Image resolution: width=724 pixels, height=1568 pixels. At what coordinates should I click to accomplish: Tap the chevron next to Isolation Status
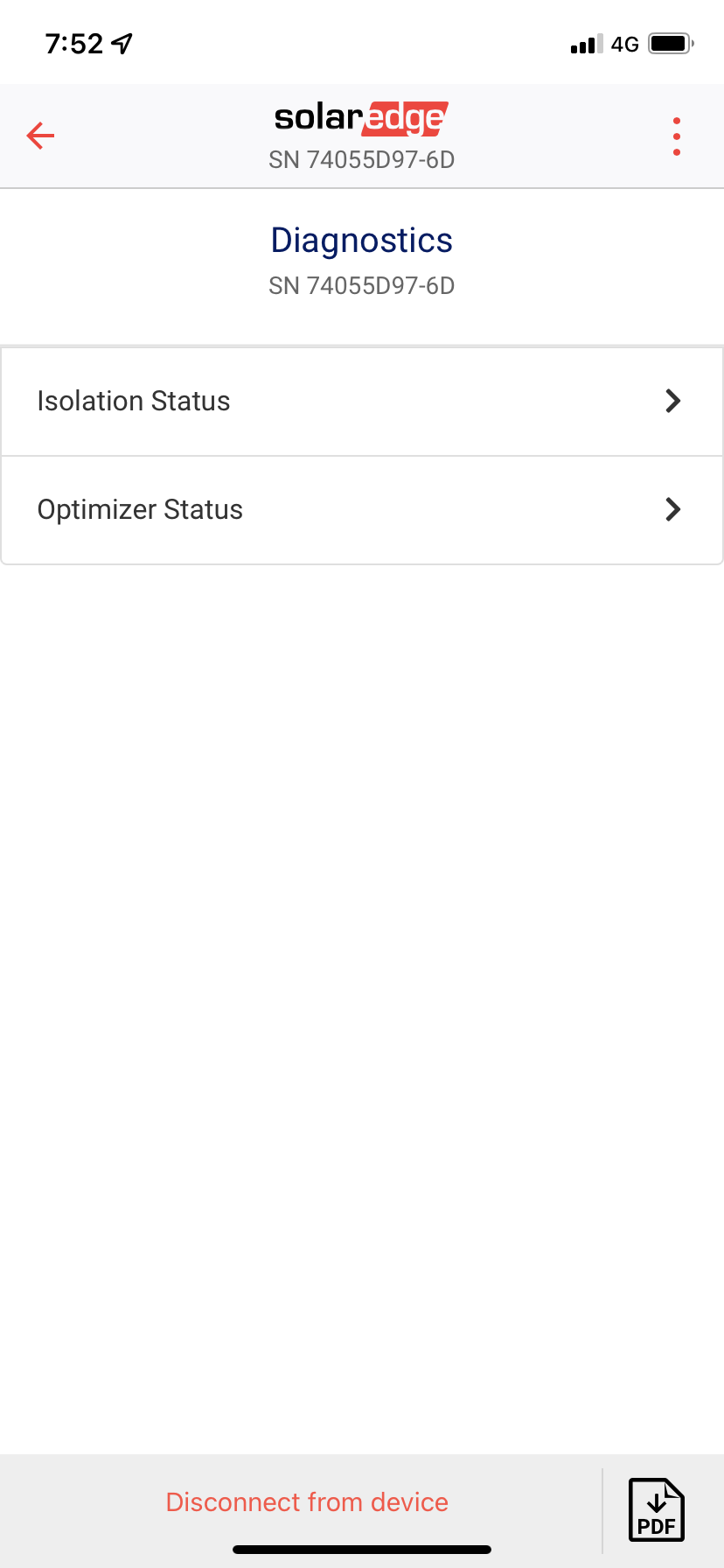[x=672, y=401]
